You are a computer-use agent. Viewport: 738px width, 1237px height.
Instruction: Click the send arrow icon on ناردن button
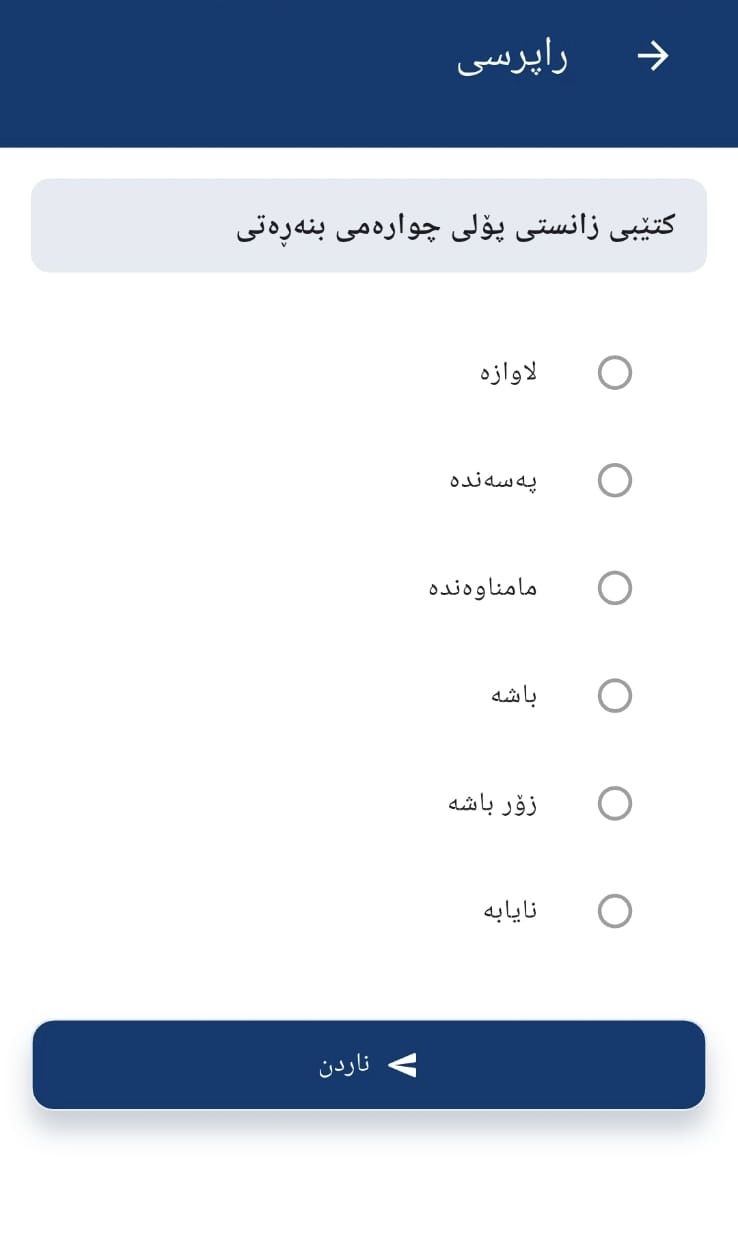404,1065
